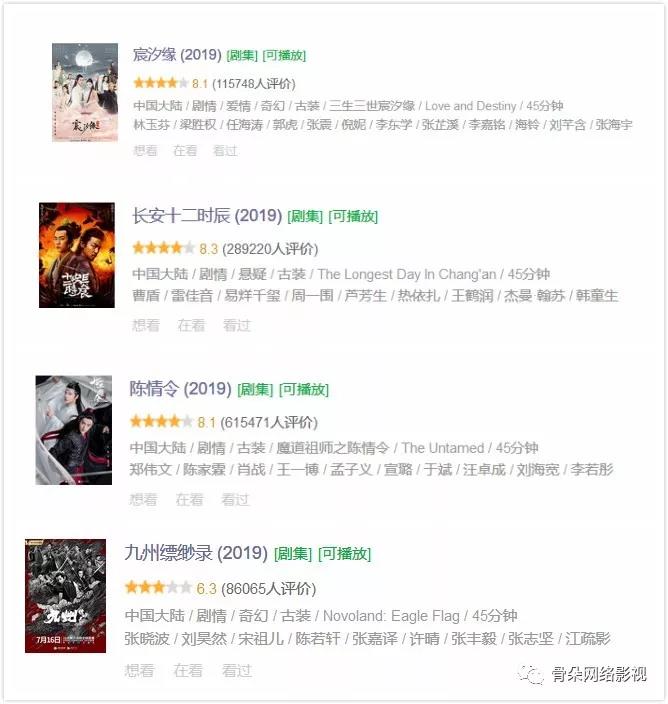
Task: Open the 宸汐缘 poster thumbnail
Action: [85, 92]
